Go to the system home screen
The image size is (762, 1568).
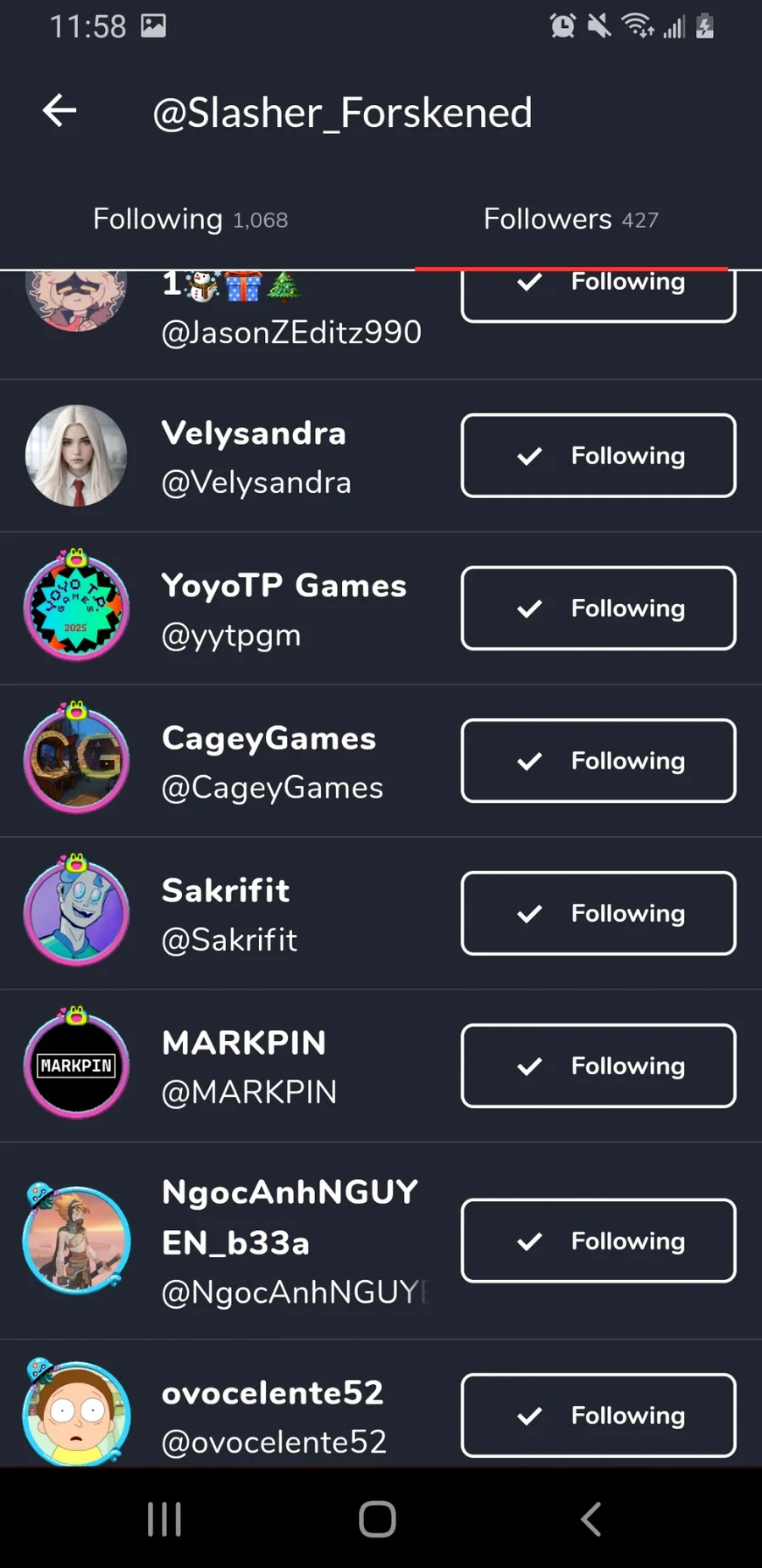click(x=378, y=1519)
